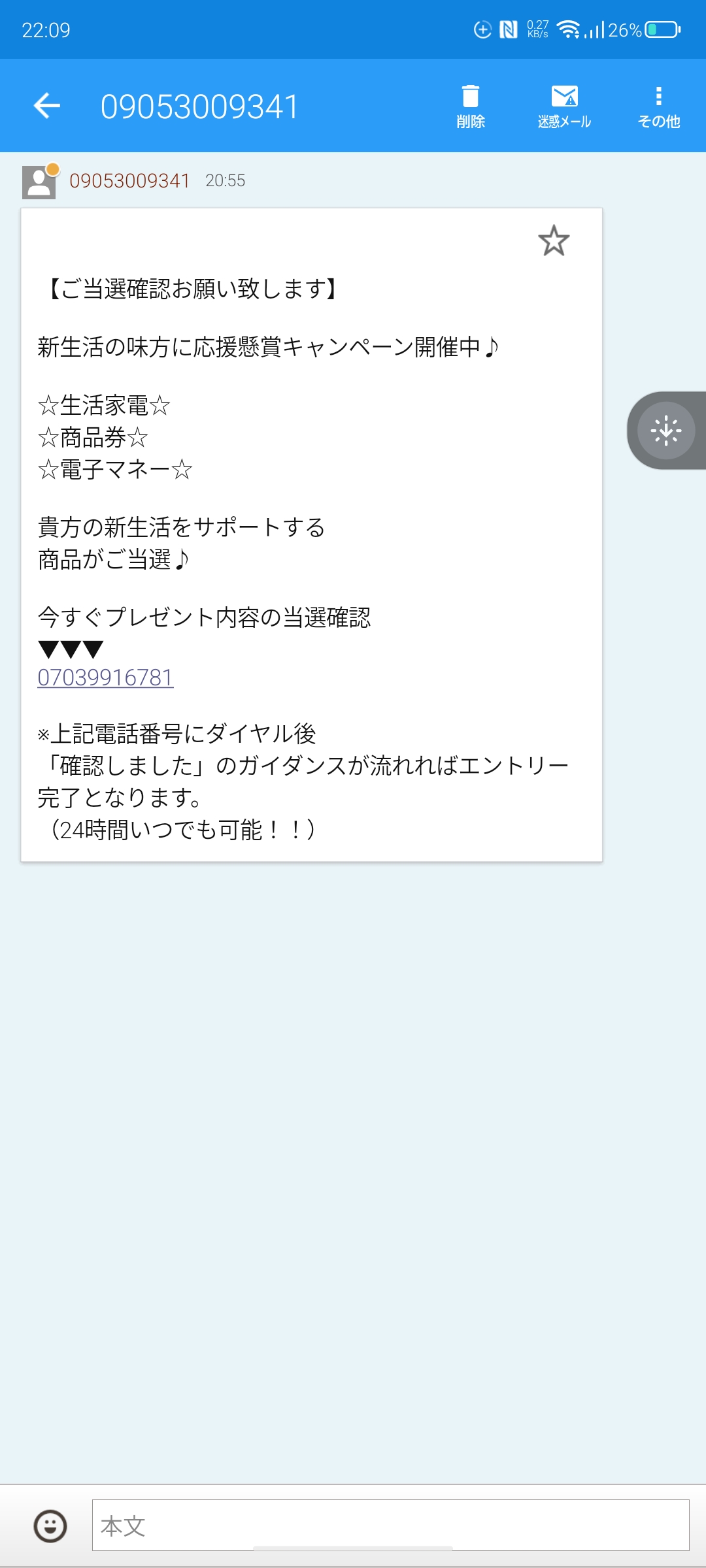706x1568 pixels.
Task: Open the phone link 07039916781
Action: (105, 678)
